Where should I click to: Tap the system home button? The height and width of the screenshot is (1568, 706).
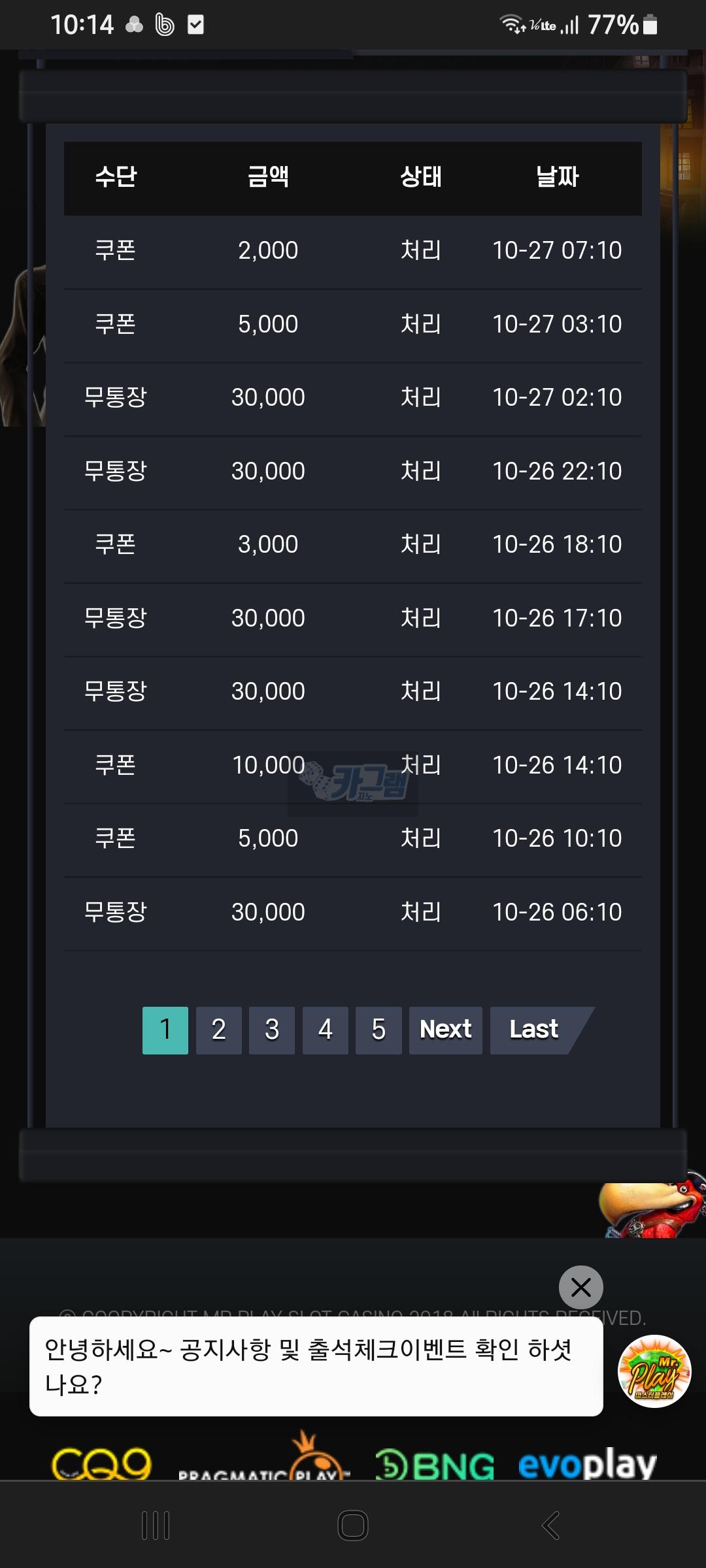(353, 1526)
